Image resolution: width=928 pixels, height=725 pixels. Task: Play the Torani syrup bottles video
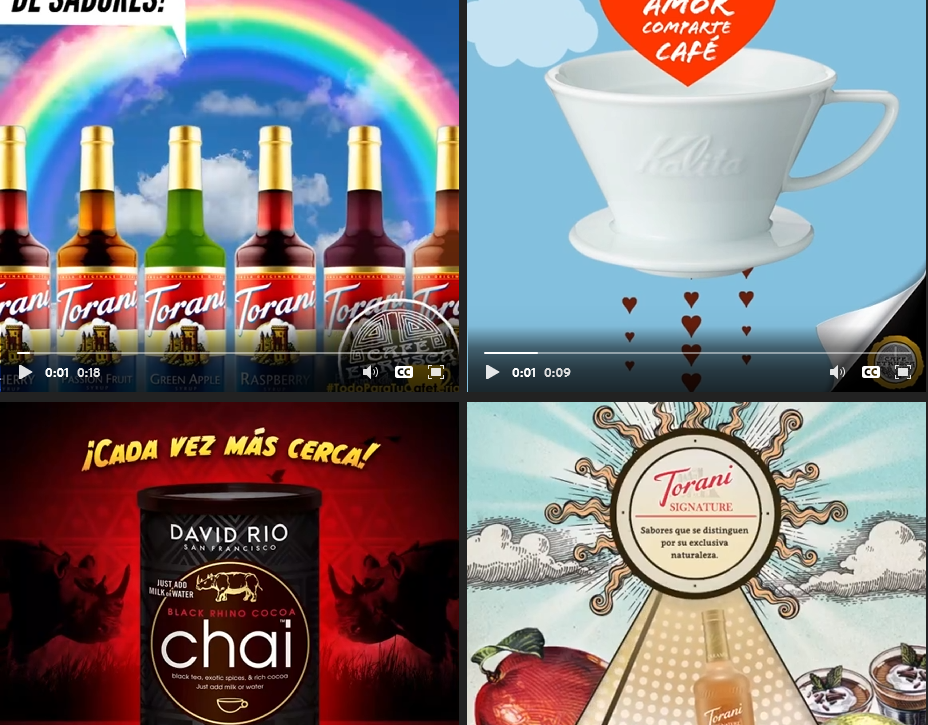click(x=25, y=372)
